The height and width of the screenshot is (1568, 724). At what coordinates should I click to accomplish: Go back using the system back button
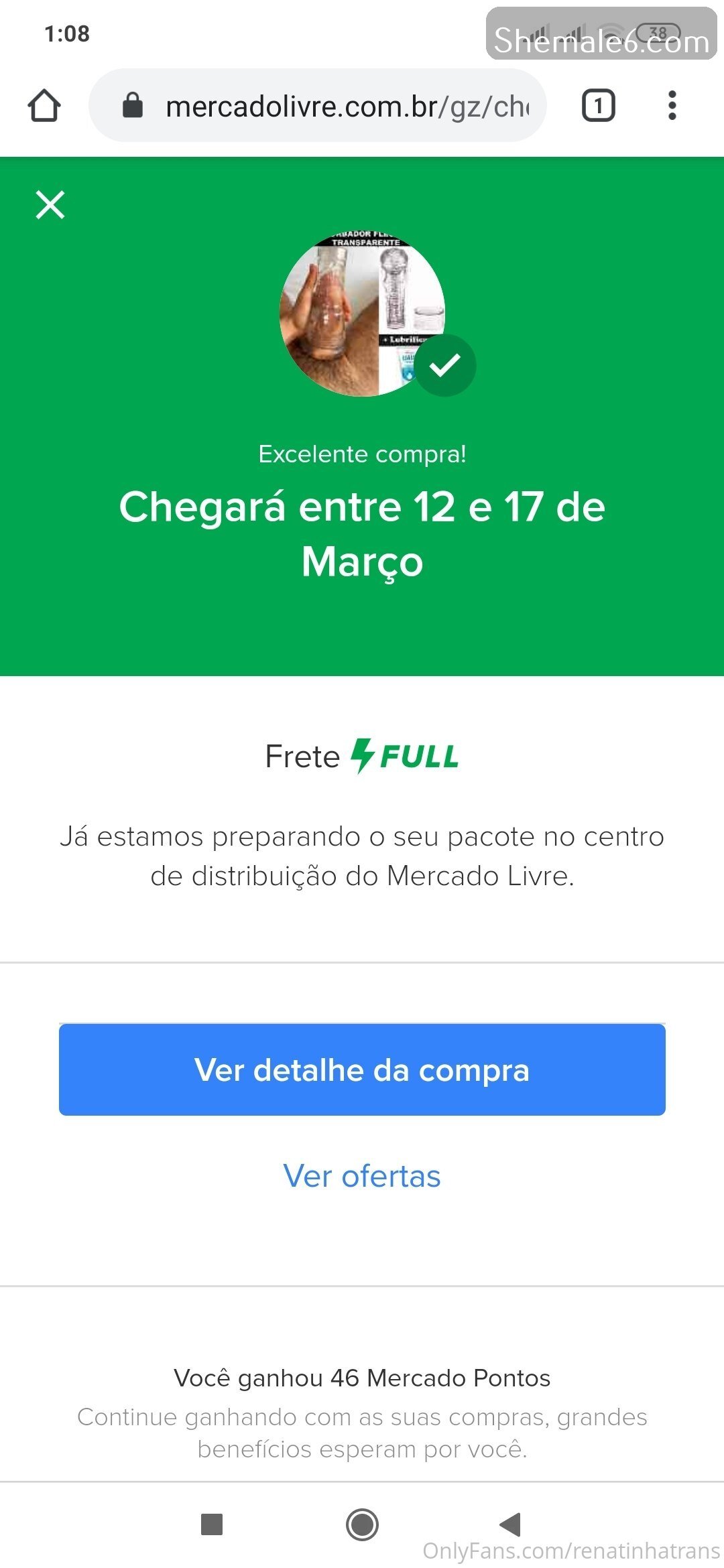[511, 1524]
